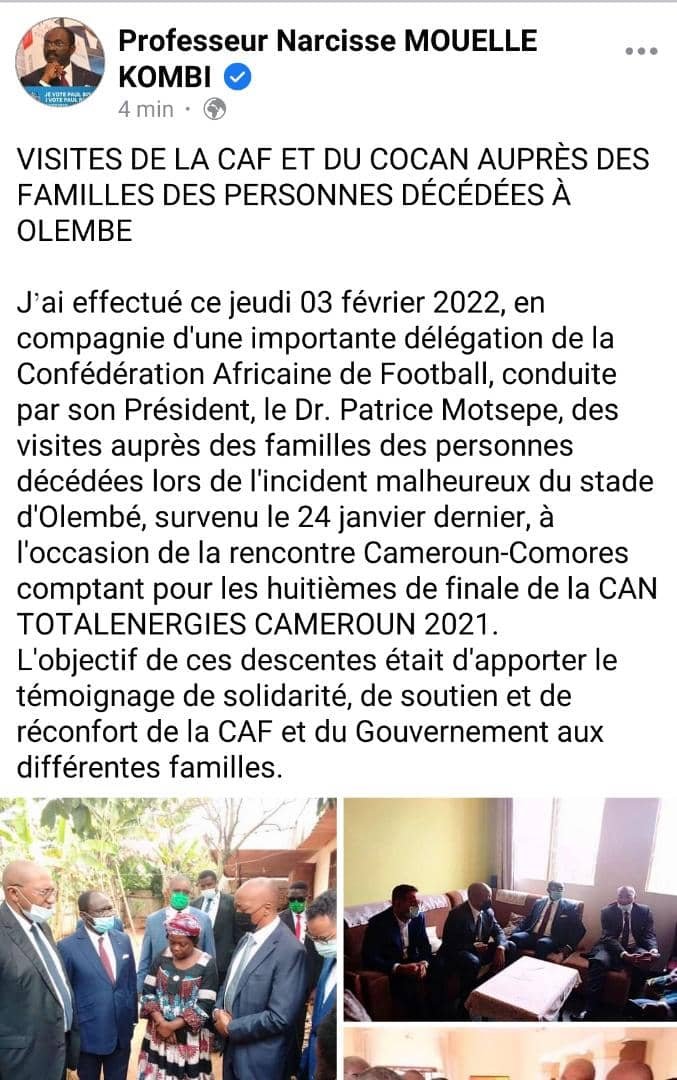677x1080 pixels.
Task: Open Professeur Narcisse MOUELLE KOMBI's page name
Action: [x=327, y=41]
